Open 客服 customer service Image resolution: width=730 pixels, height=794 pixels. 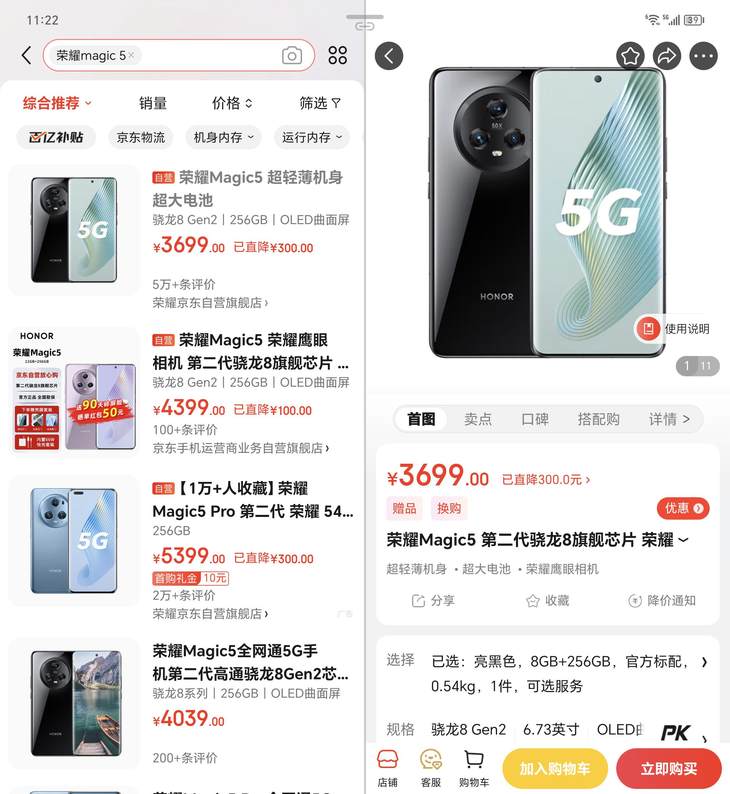coord(431,767)
